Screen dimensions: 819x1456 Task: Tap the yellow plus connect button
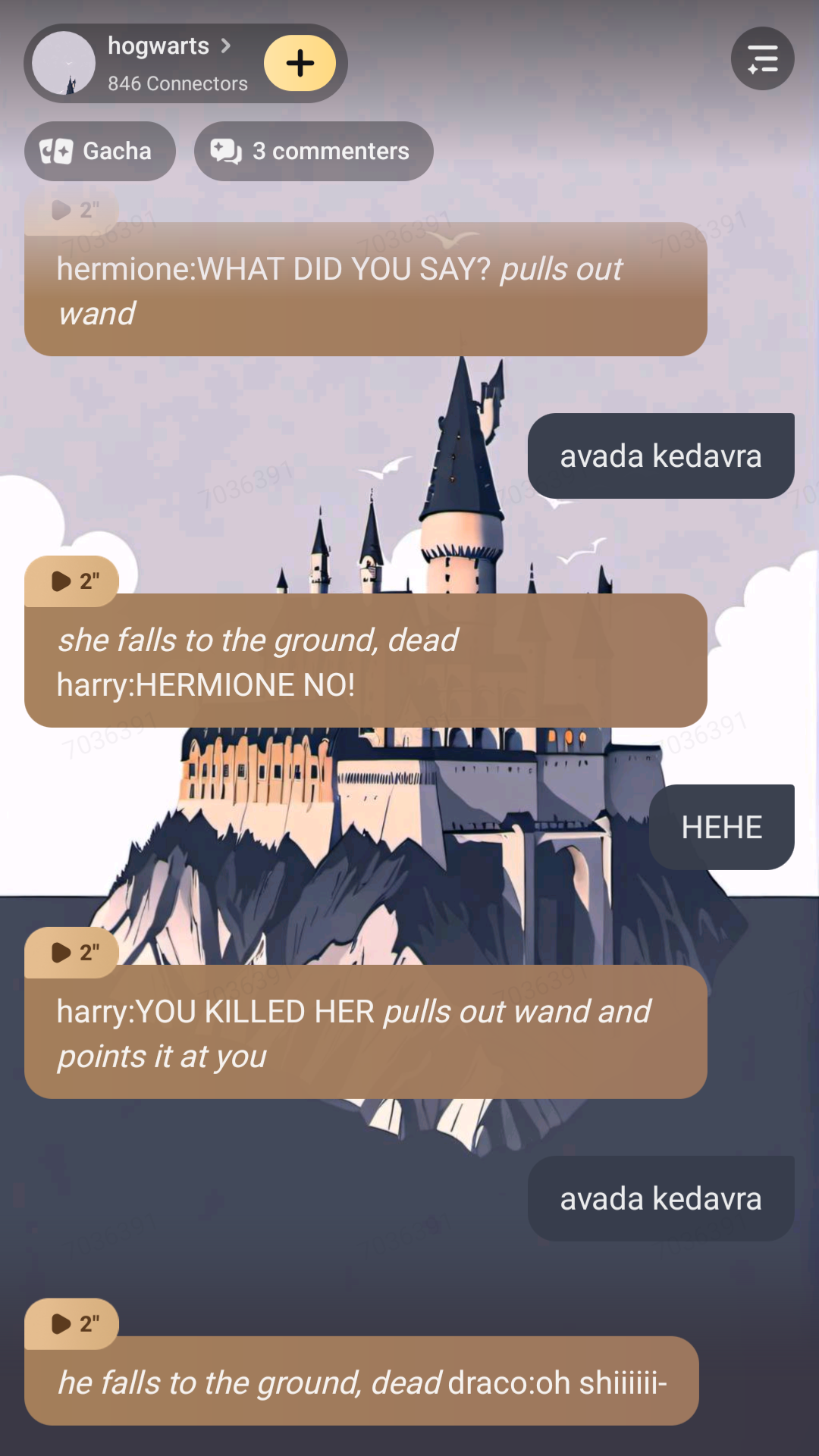click(300, 63)
